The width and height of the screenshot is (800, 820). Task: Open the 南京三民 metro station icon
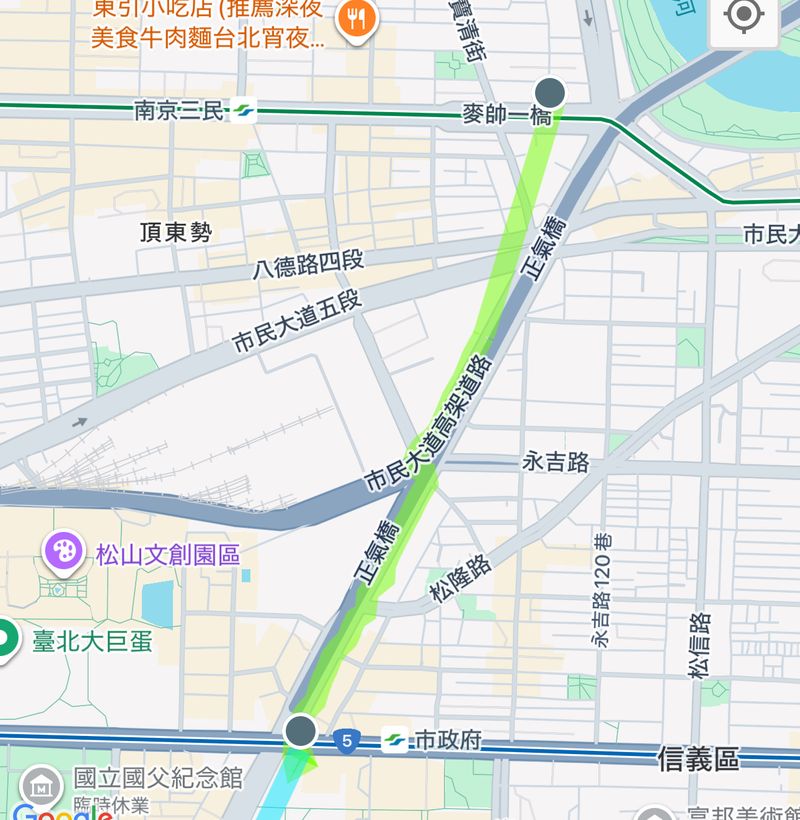[242, 111]
